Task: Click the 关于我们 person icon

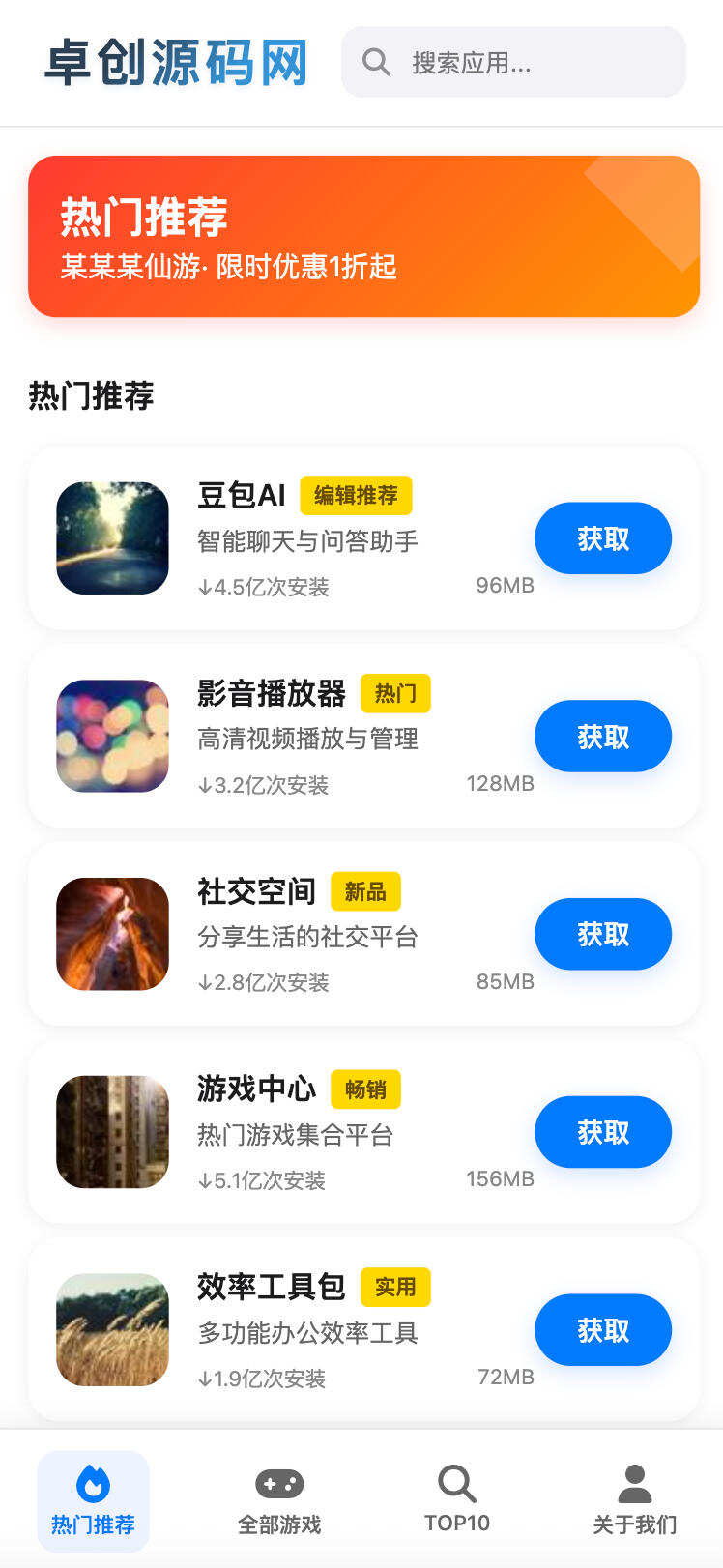Action: pyautogui.click(x=635, y=1480)
